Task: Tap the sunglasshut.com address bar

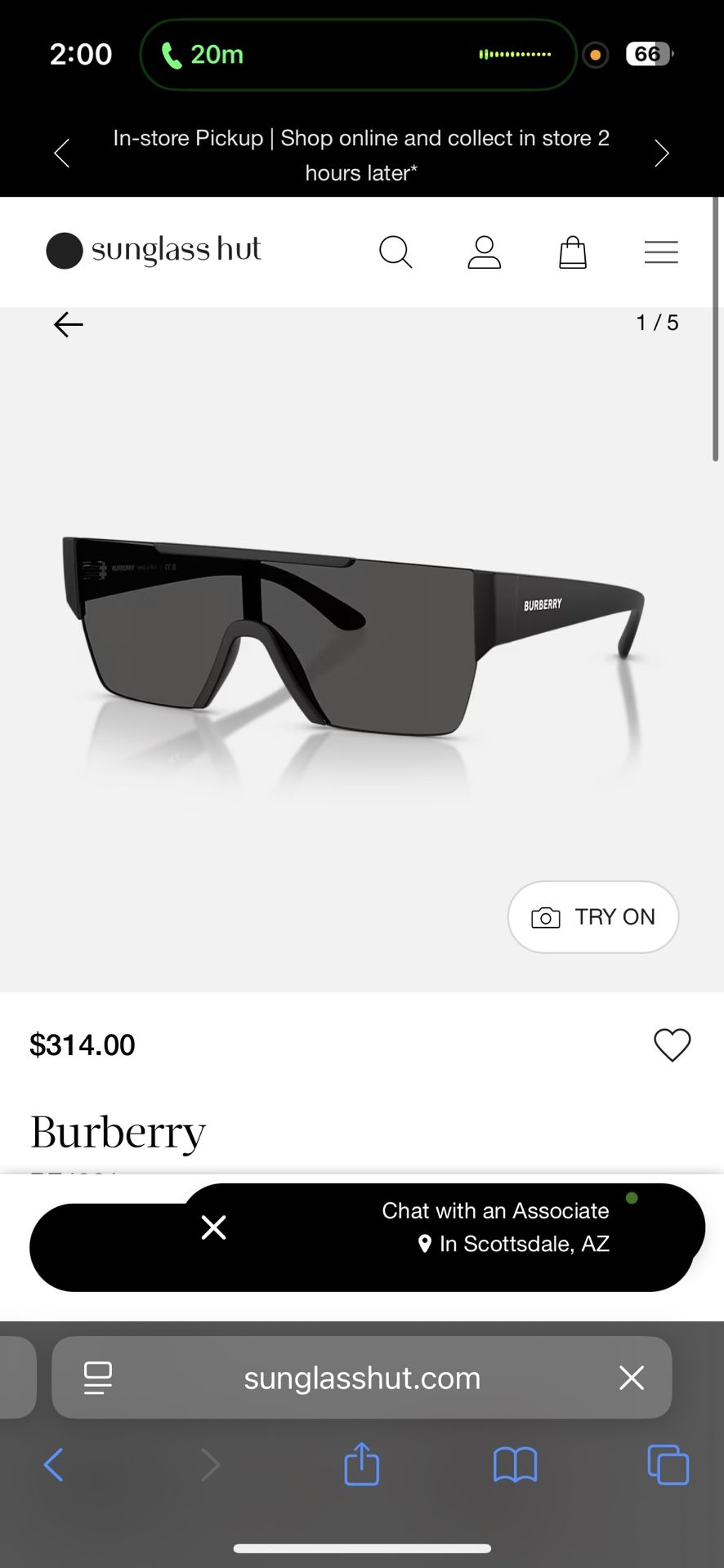Action: pos(362,1378)
